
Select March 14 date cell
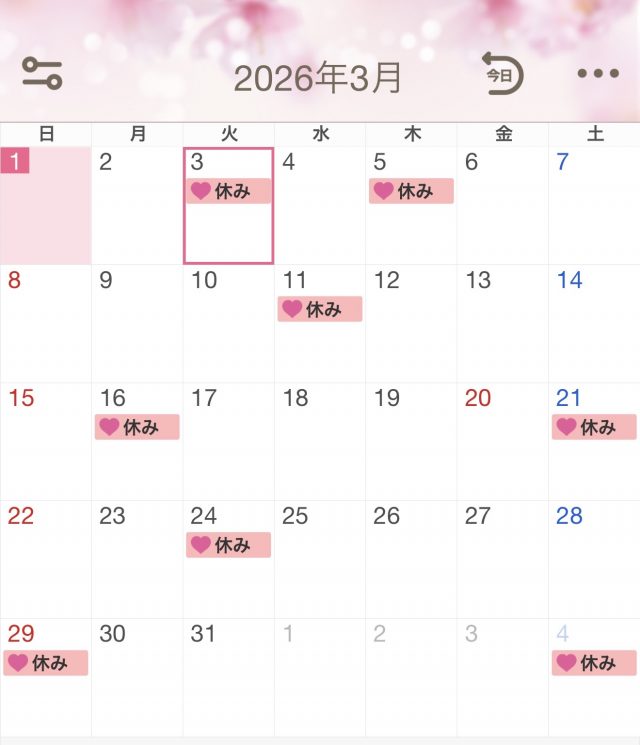click(x=594, y=322)
